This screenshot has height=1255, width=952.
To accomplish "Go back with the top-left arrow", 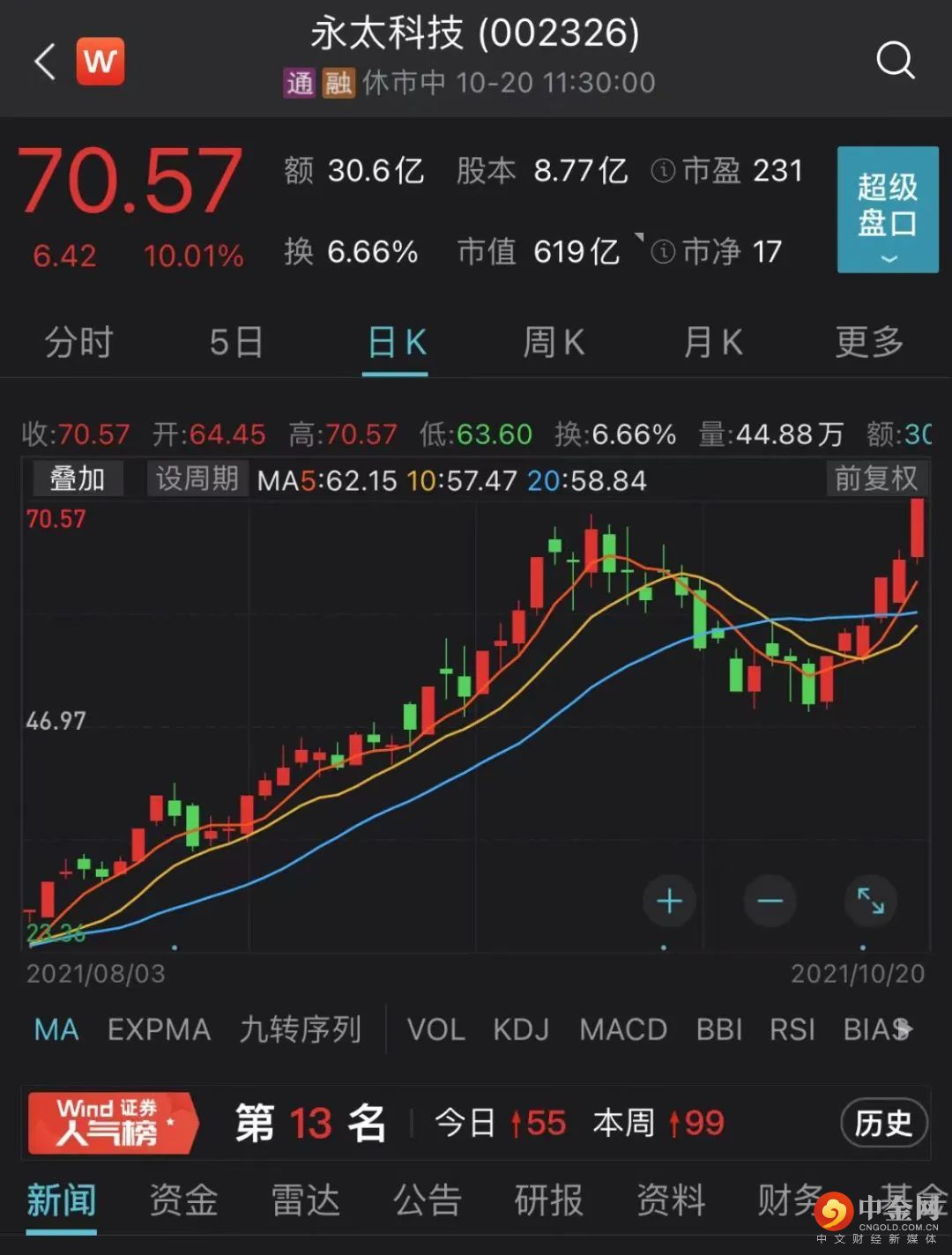I will (x=45, y=62).
